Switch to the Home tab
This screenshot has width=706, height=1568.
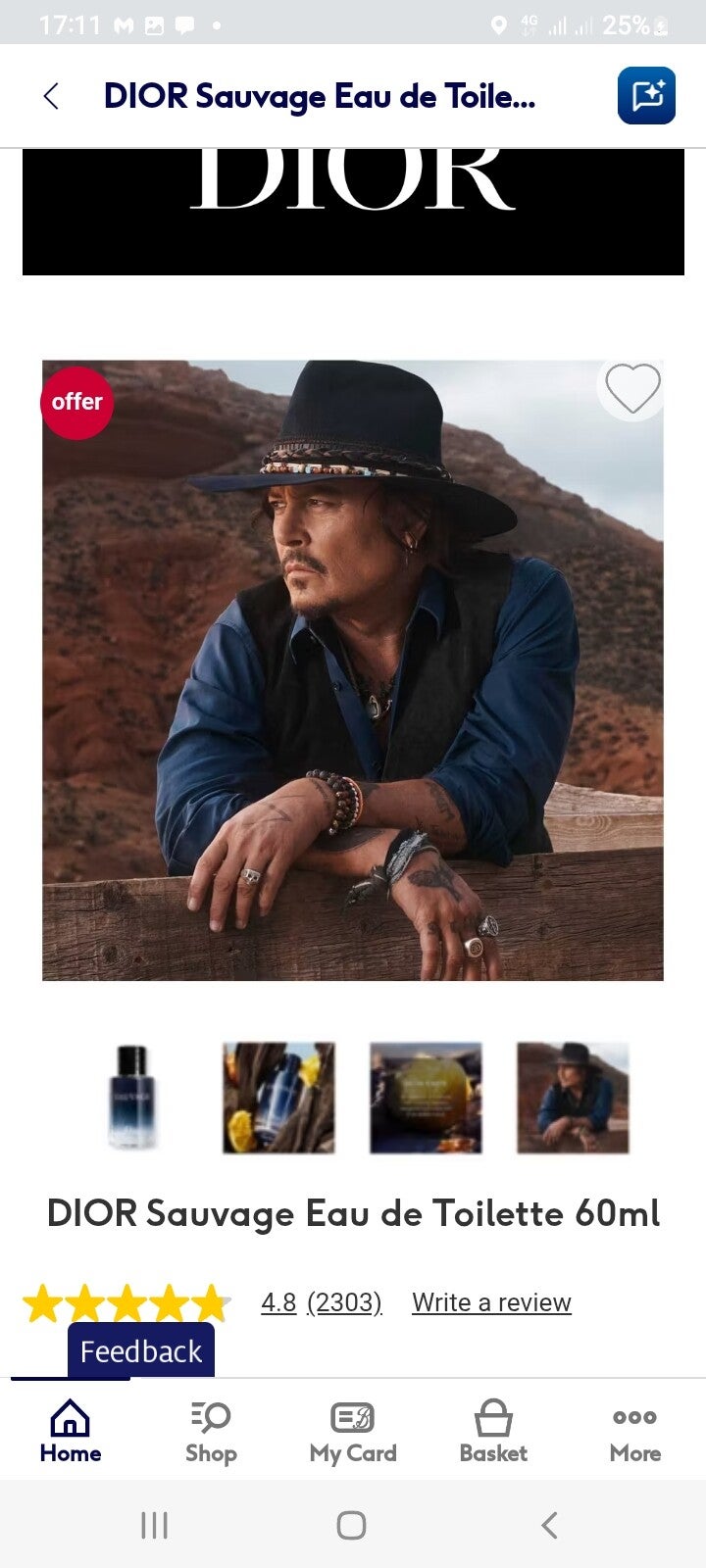click(x=71, y=1431)
